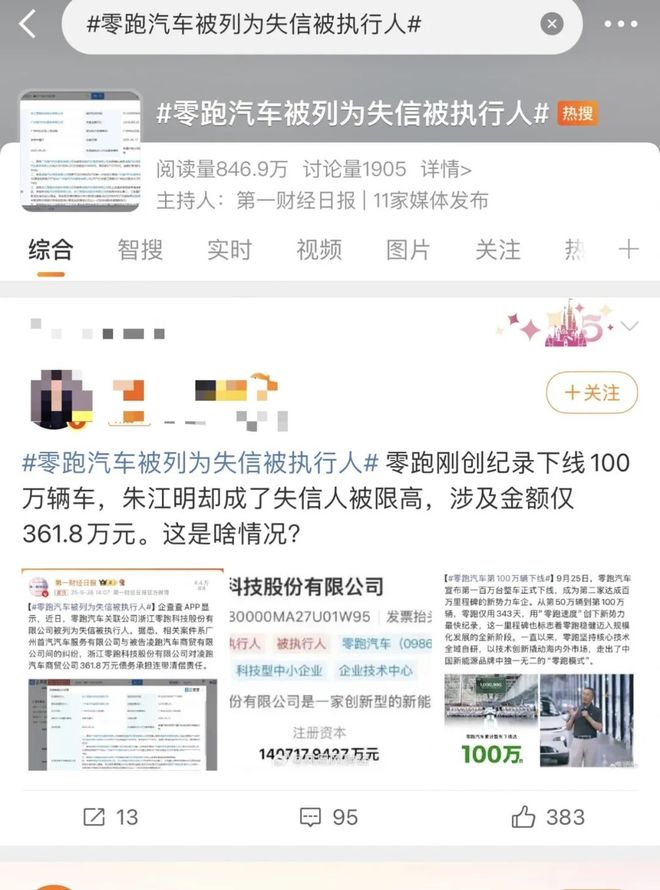Screen dimensions: 660x890
Task: Like the post with 383 likes
Action: [548, 817]
